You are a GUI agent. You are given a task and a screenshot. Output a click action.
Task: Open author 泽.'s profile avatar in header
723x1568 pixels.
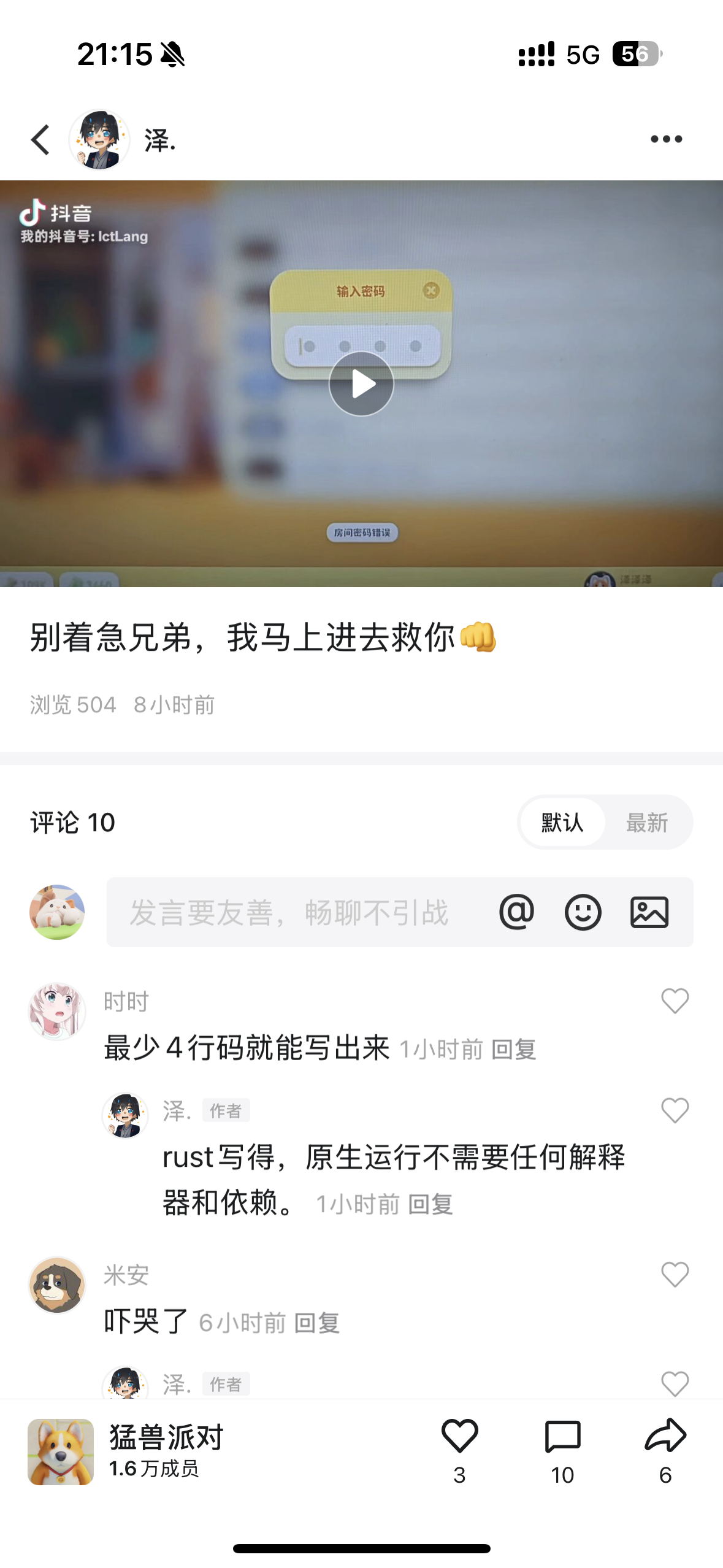(x=99, y=140)
